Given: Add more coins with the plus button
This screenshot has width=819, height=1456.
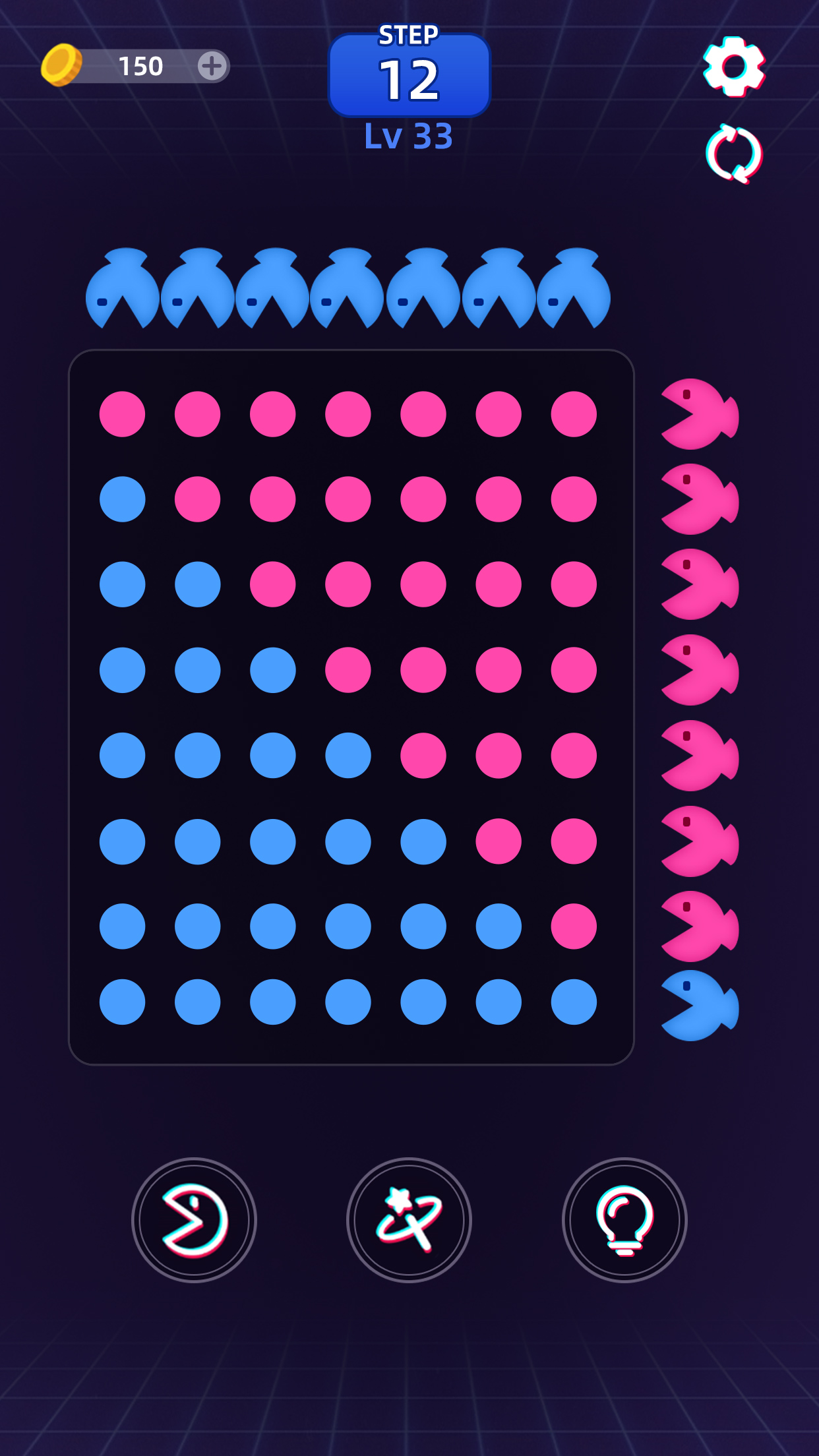Looking at the screenshot, I should (212, 66).
